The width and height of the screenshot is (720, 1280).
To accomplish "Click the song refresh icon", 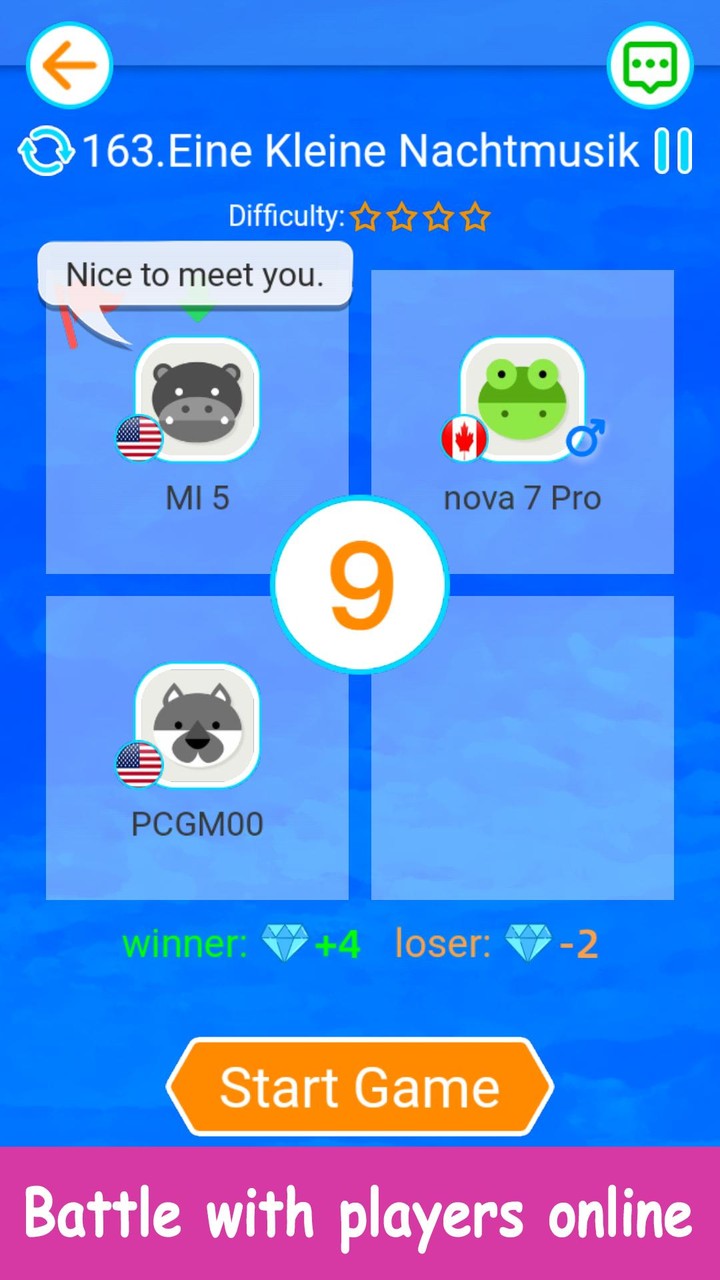I will 44,150.
